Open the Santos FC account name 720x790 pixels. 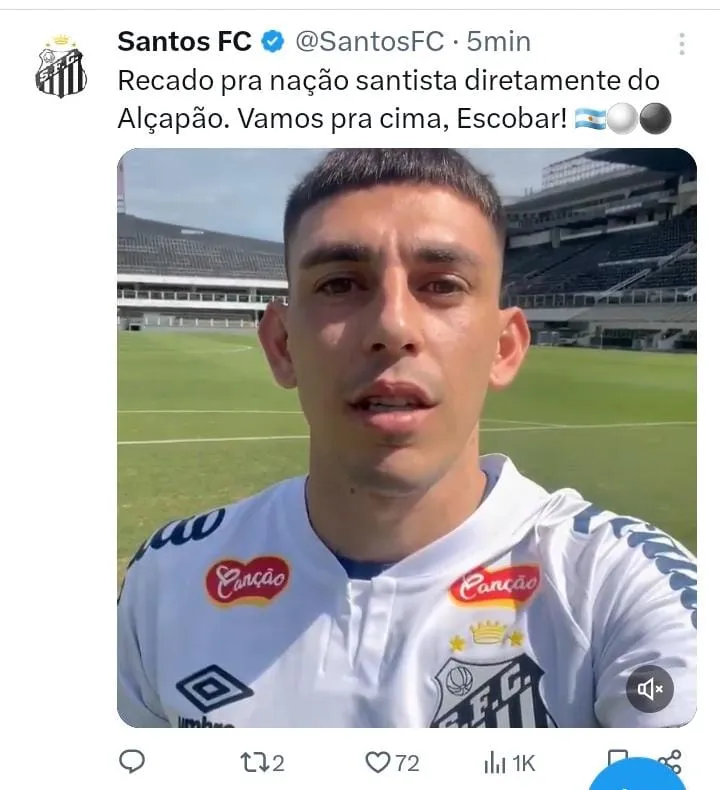[x=184, y=41]
